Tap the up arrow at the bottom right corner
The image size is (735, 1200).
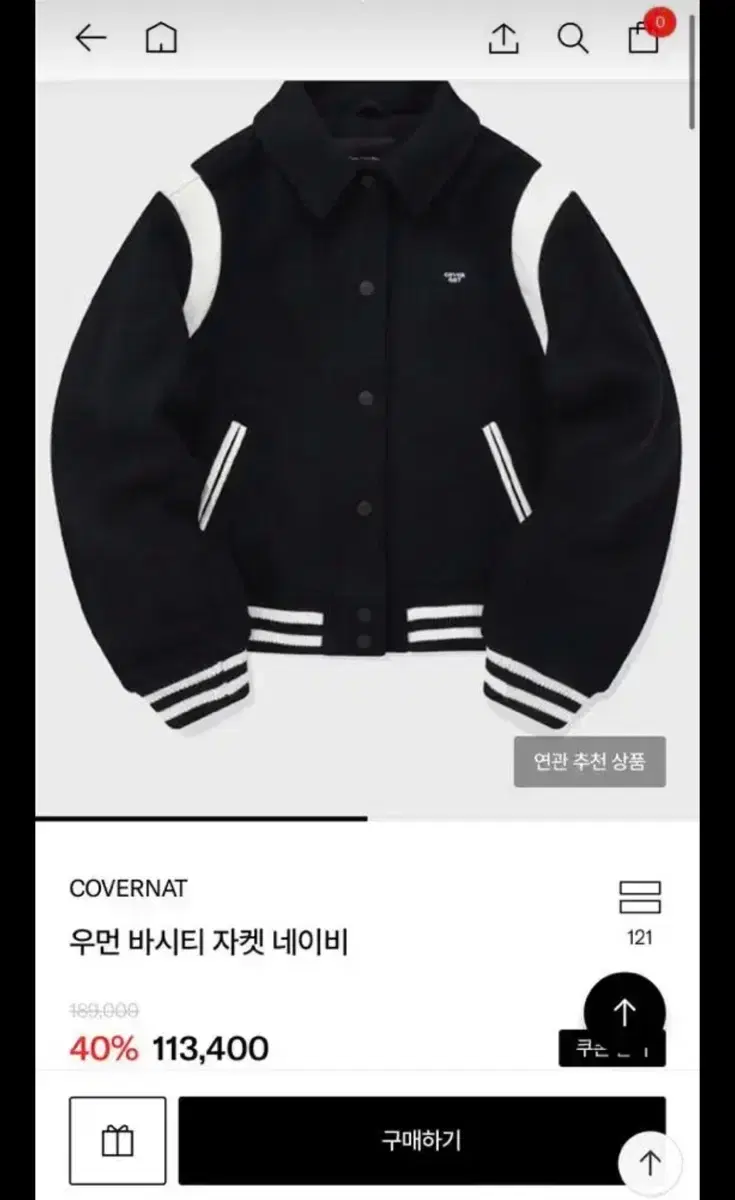[x=650, y=1163]
